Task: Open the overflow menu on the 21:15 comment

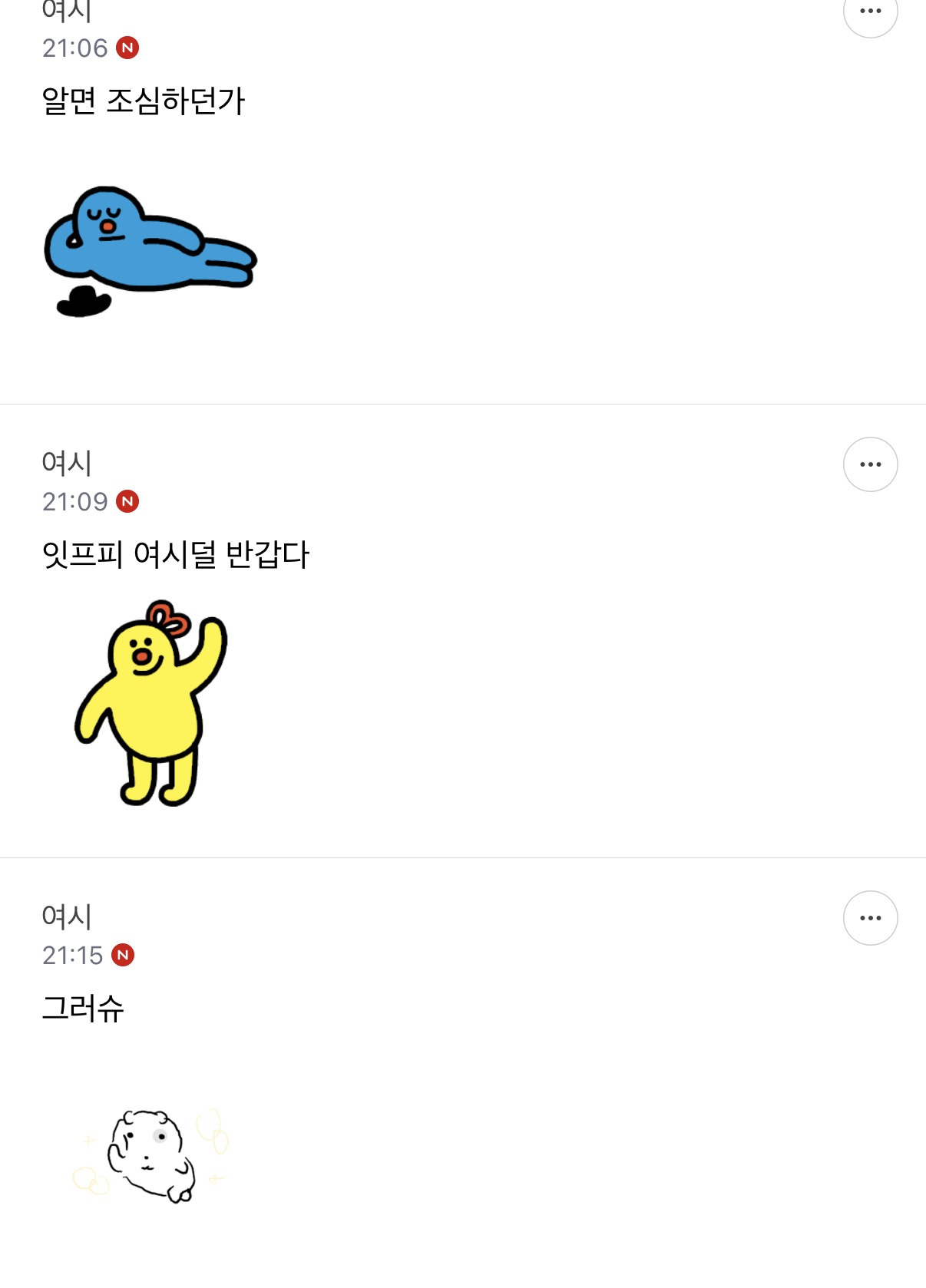Action: pyautogui.click(x=870, y=917)
